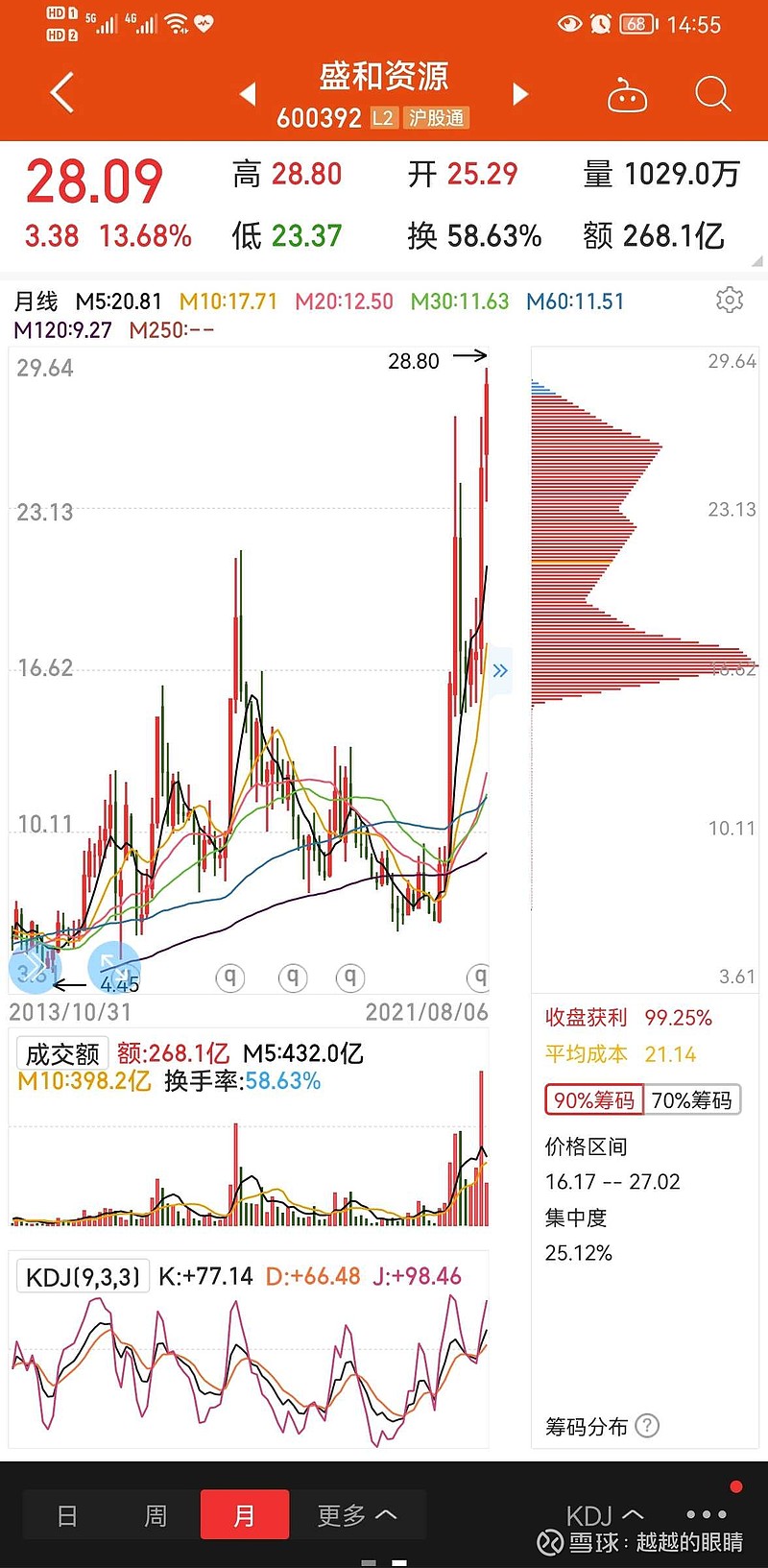
Task: Switch to the previous stock
Action: click(248, 94)
